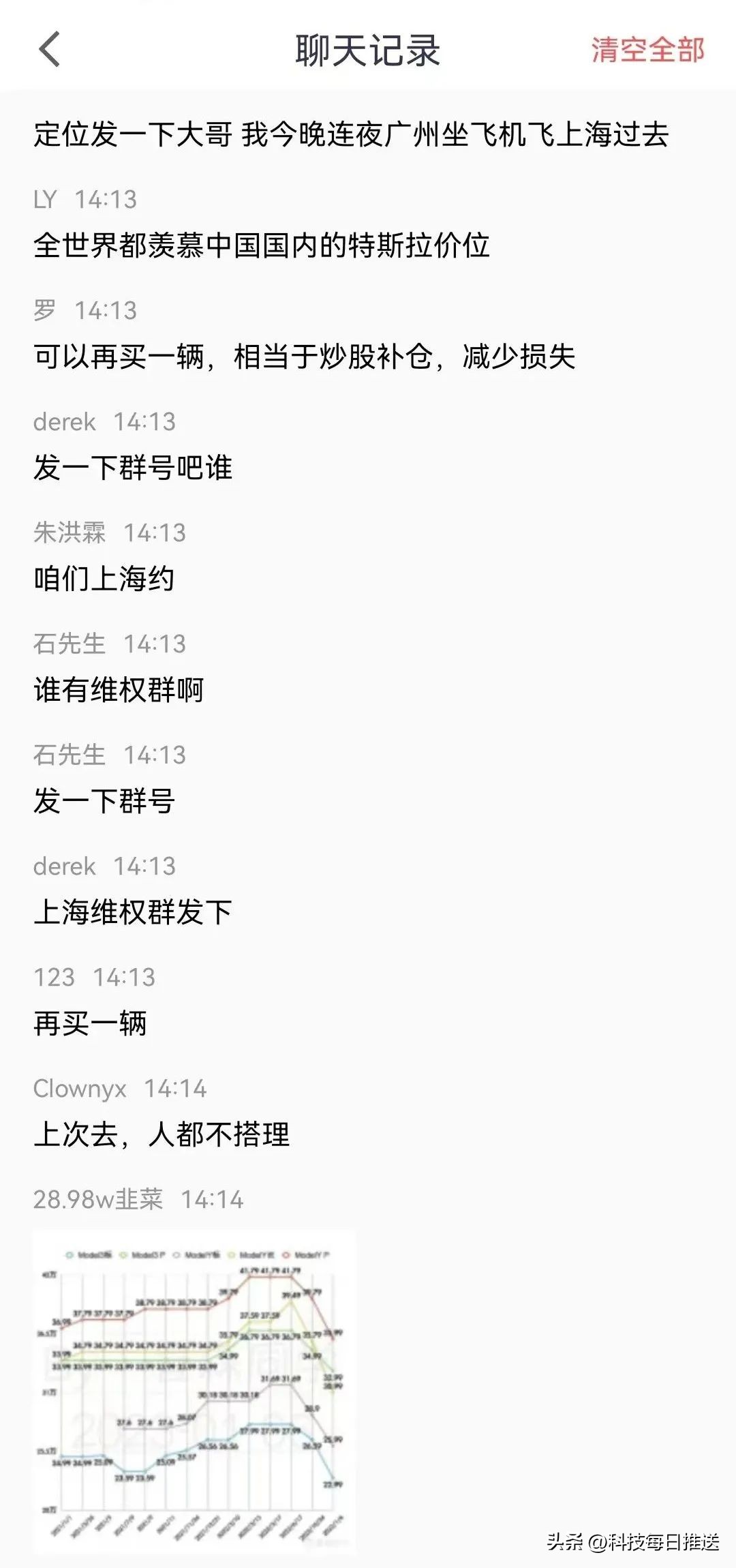
Task: Tap 石先生's name above 谁有维权群啊
Action: click(68, 643)
